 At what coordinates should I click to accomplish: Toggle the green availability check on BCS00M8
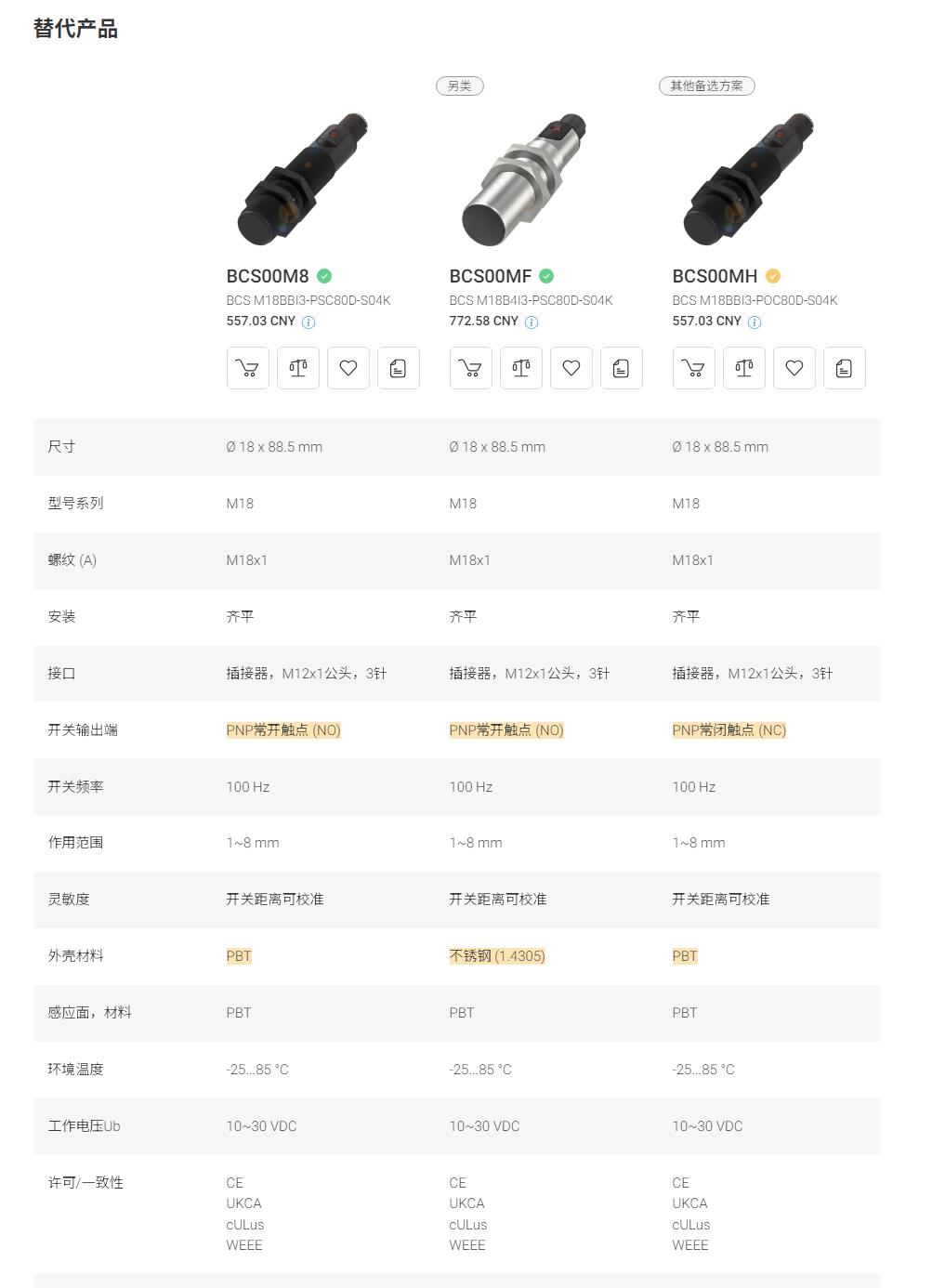click(x=324, y=276)
